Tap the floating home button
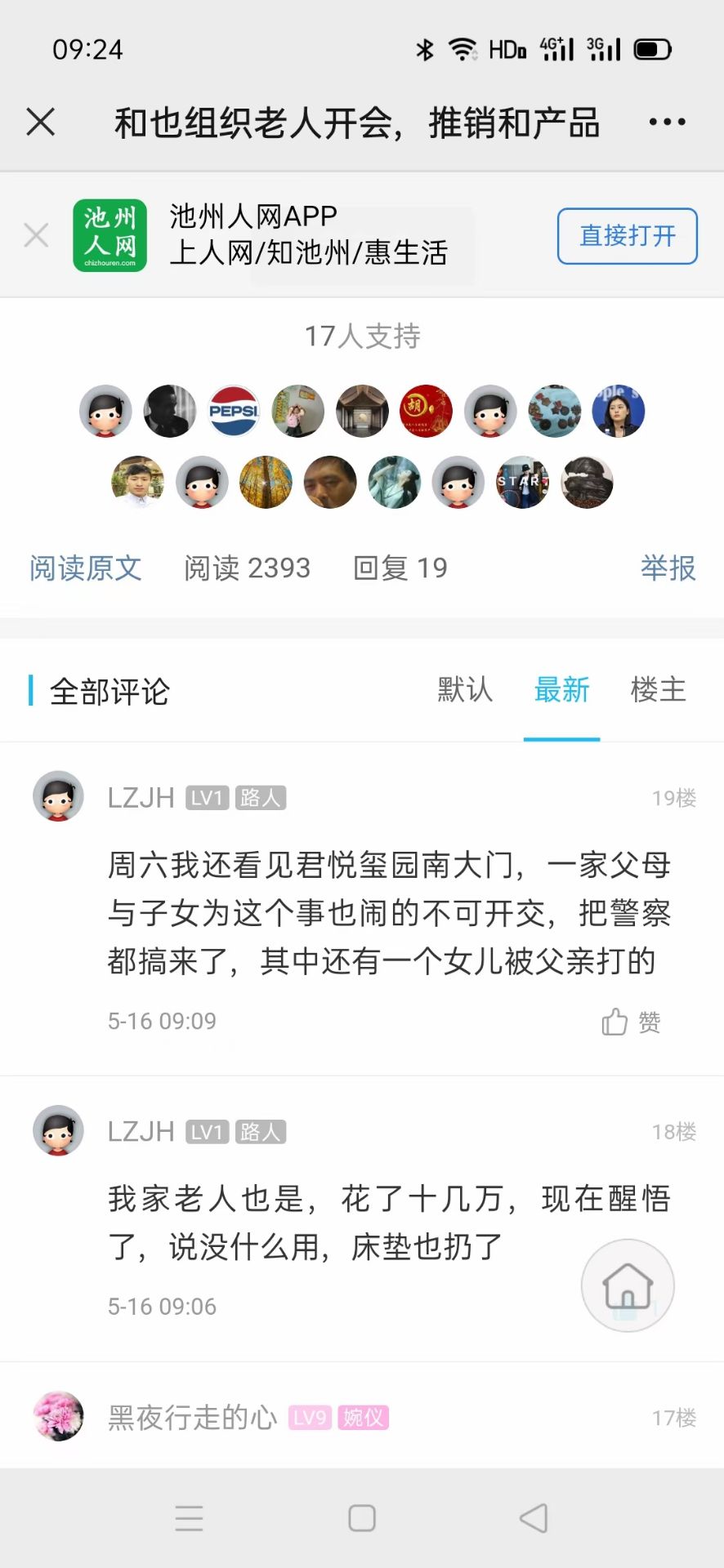The width and height of the screenshot is (724, 1568). click(x=628, y=1285)
